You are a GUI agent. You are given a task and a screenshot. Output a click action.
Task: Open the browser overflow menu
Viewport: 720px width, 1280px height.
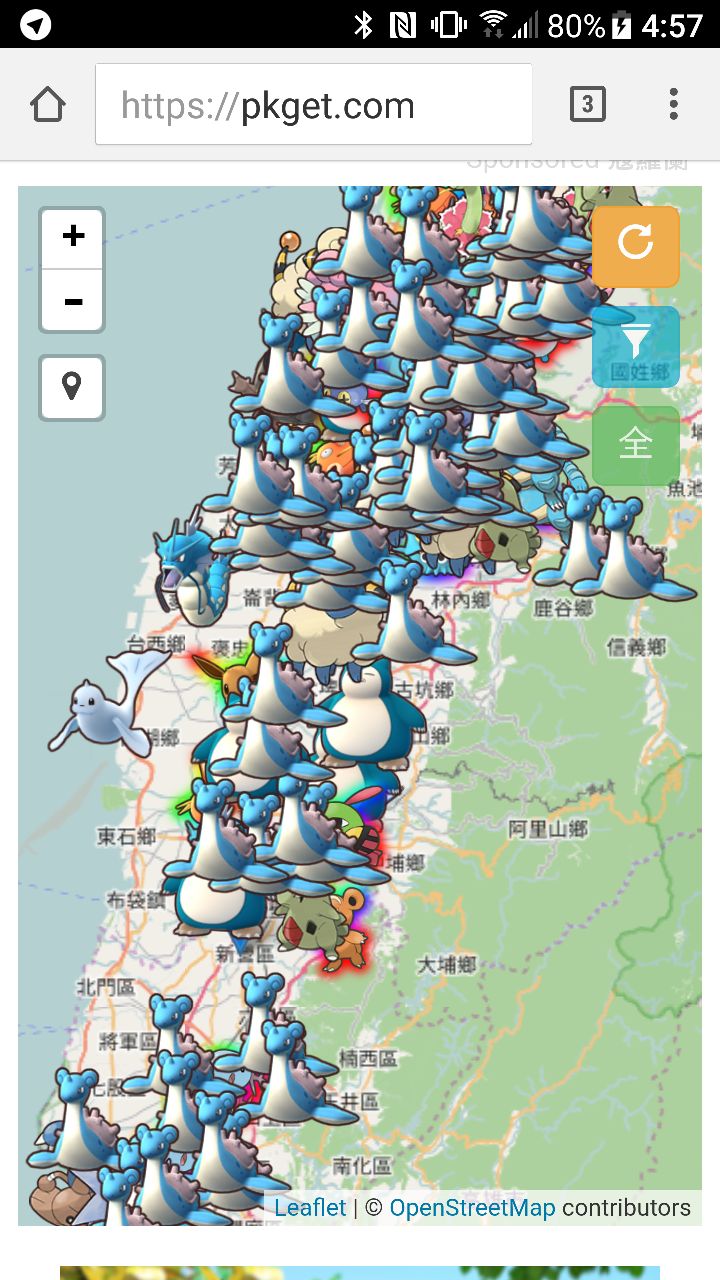(x=673, y=104)
